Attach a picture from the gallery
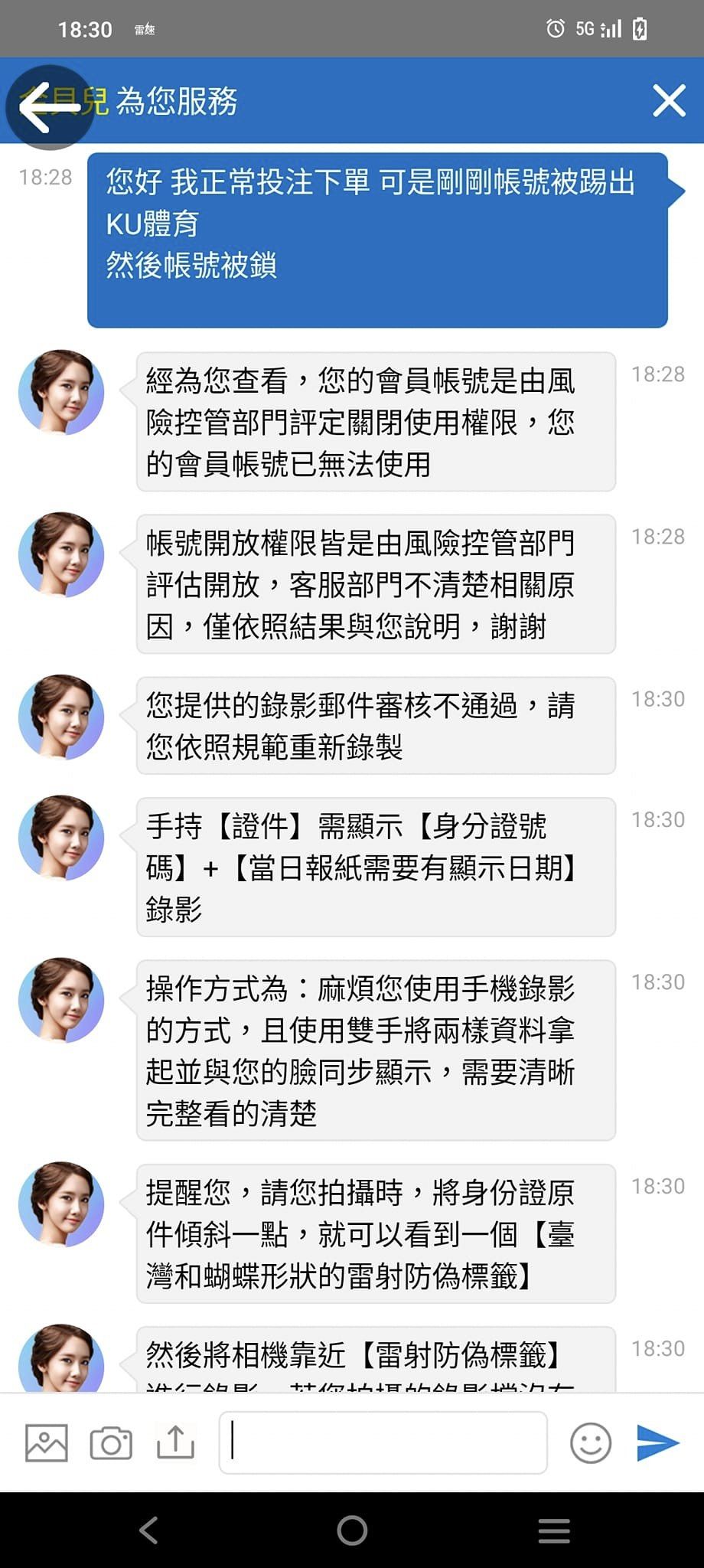 coord(47,1443)
